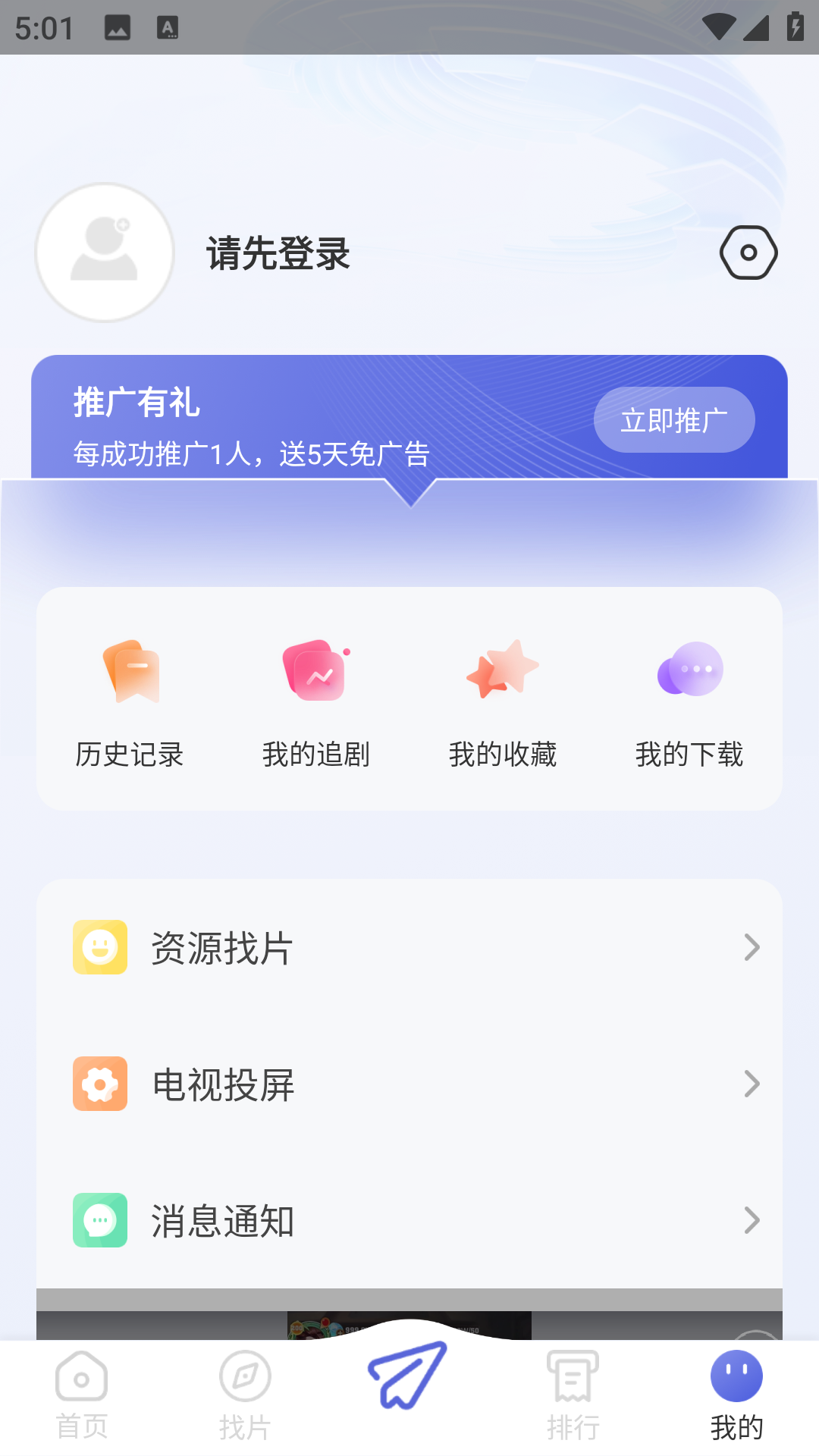This screenshot has height=1456, width=819.
Task: Open the 电视投屏 row
Action: [x=409, y=1084]
